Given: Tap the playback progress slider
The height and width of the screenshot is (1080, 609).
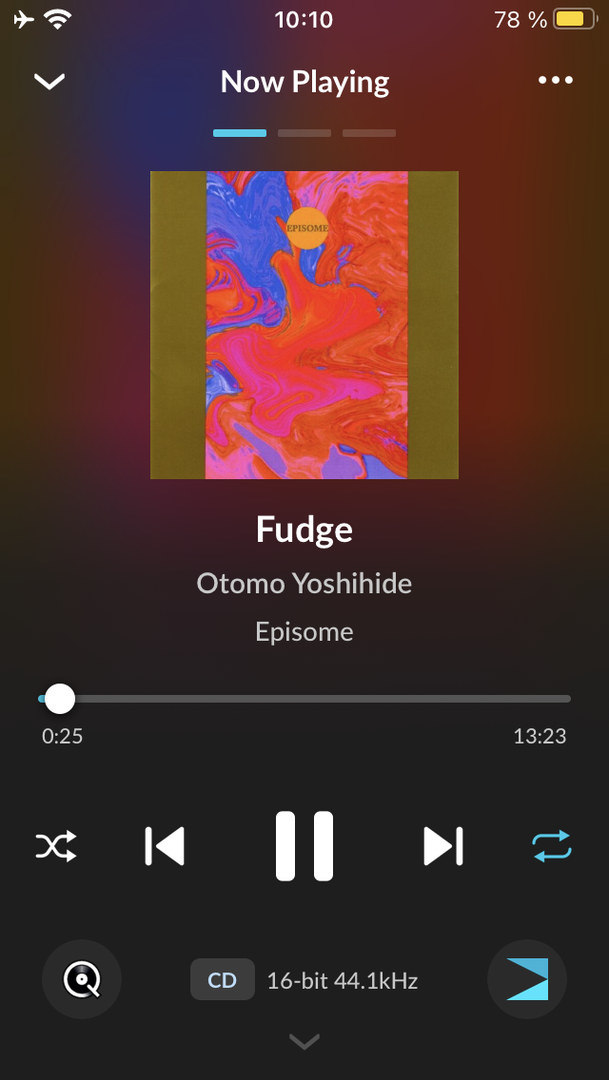Looking at the screenshot, I should 304,699.
